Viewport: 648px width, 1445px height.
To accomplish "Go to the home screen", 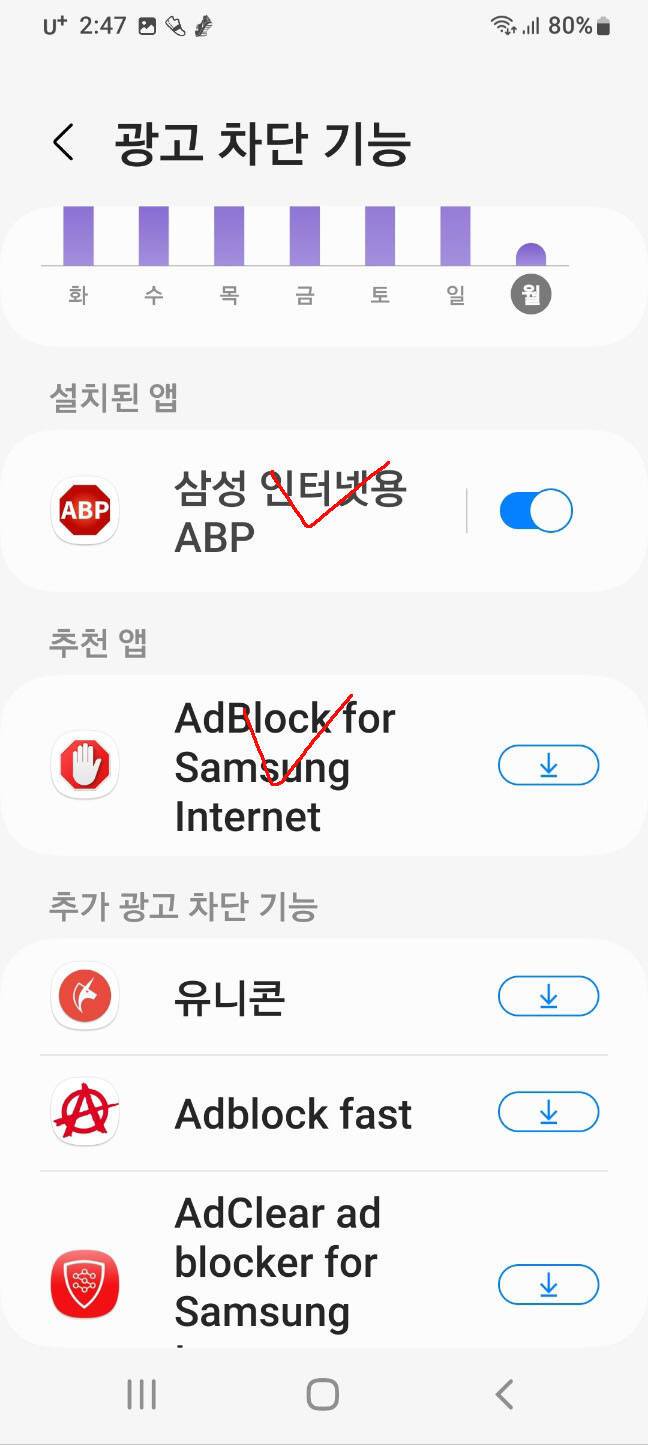I will click(x=323, y=1394).
